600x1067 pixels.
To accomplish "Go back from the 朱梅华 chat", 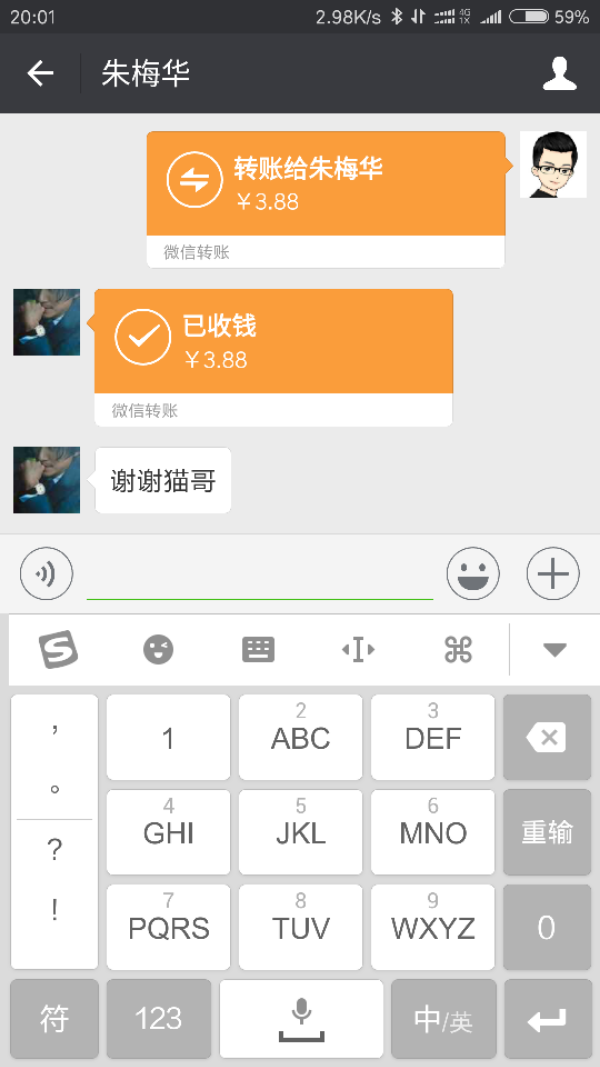I will point(40,73).
